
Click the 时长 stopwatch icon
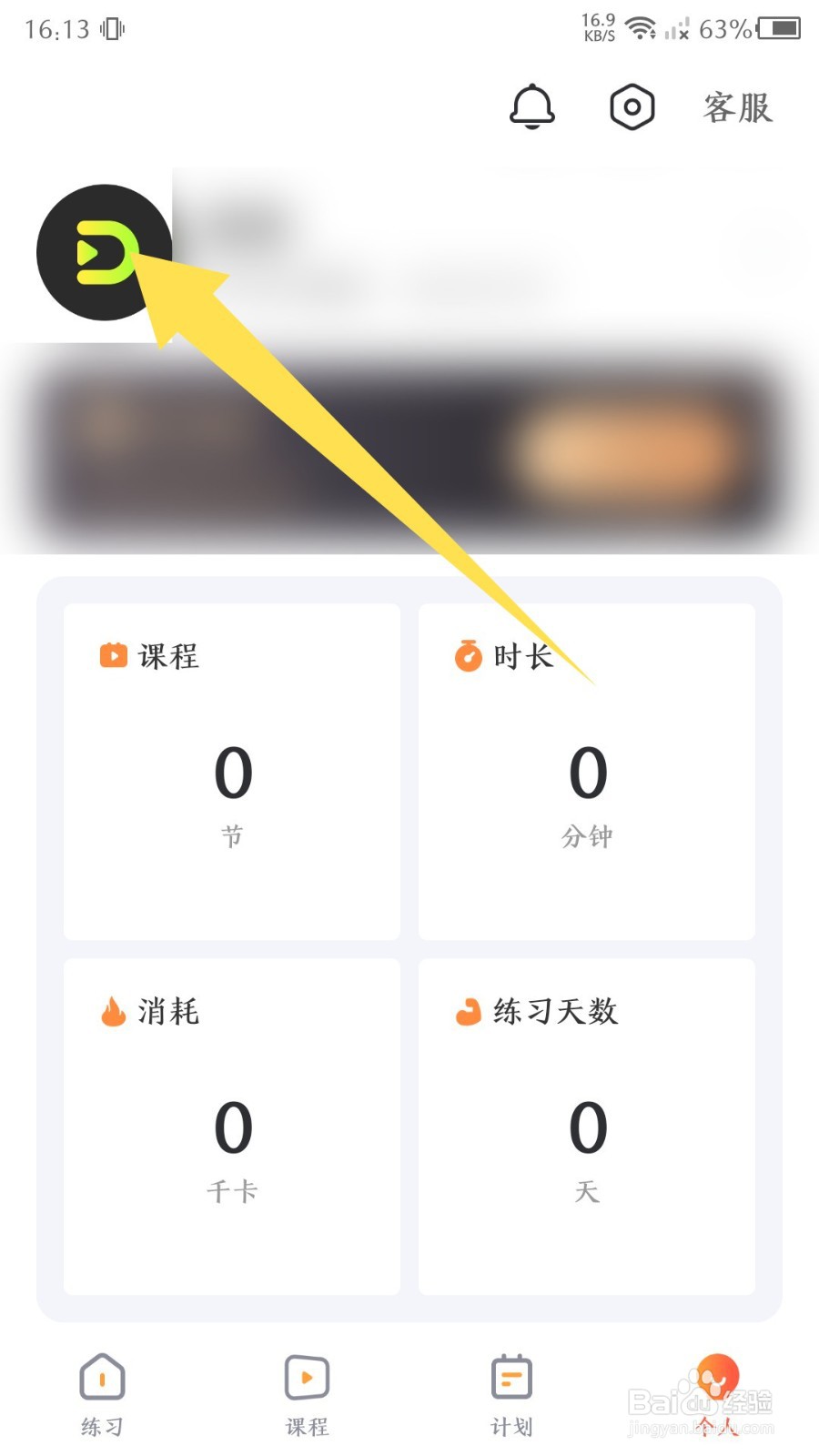[466, 655]
